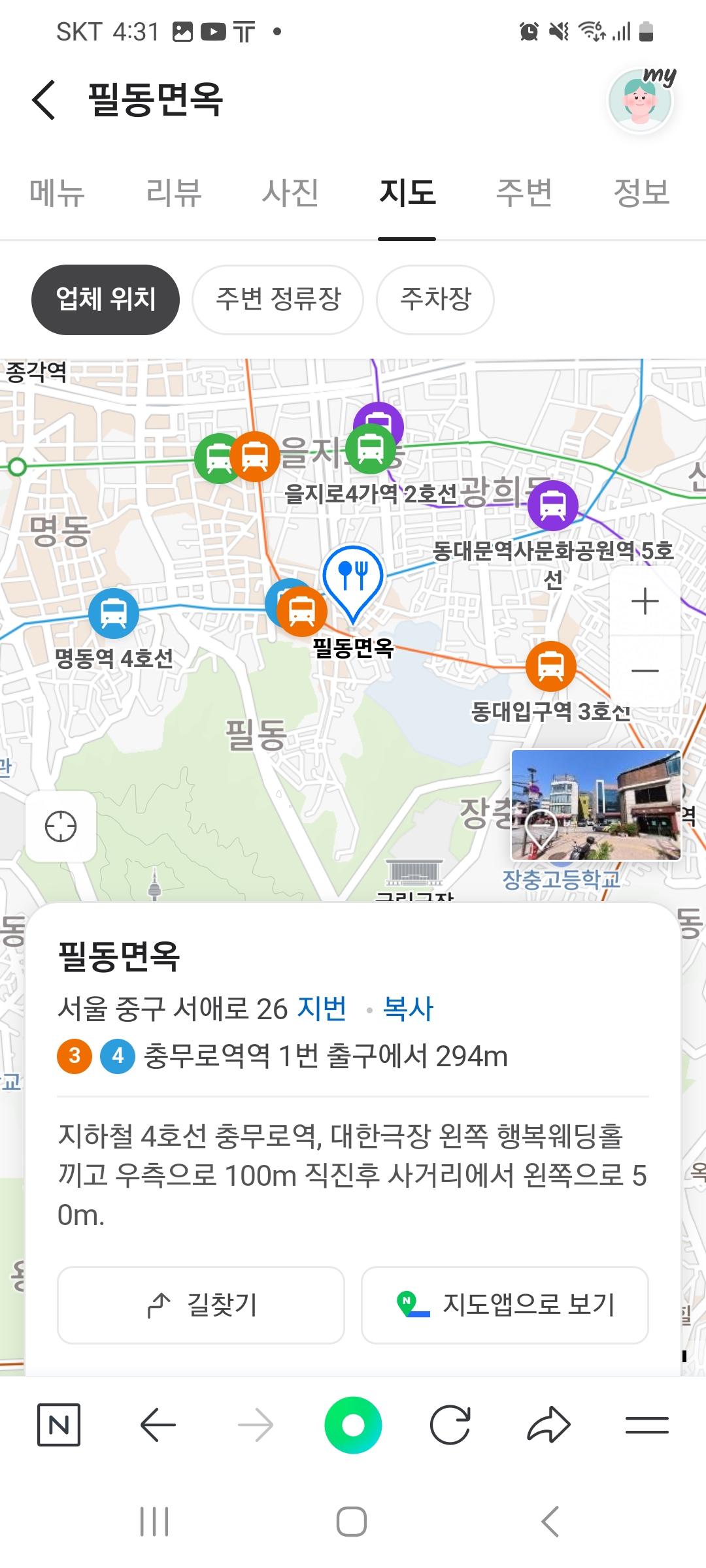This screenshot has height=1568, width=706.
Task: Select the 주변 정류장 chip
Action: tap(278, 299)
